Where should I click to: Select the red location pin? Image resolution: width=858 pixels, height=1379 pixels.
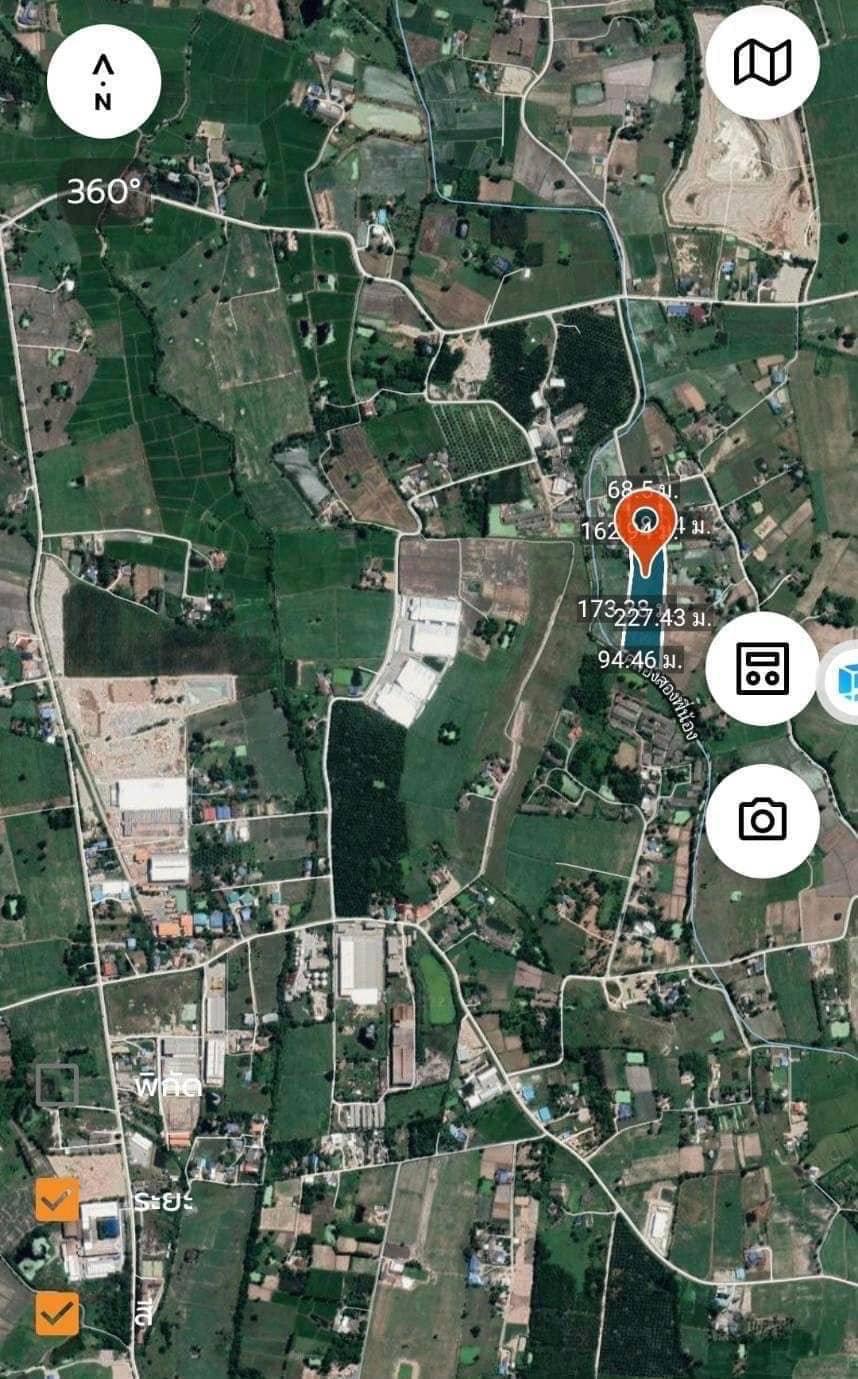pos(642,534)
